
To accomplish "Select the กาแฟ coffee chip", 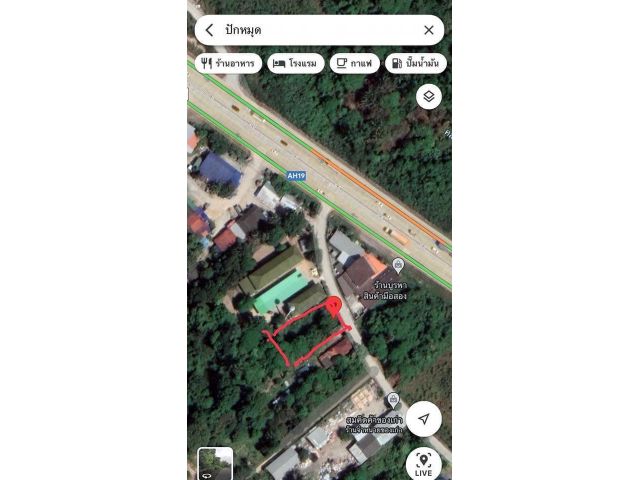I will (355, 63).
